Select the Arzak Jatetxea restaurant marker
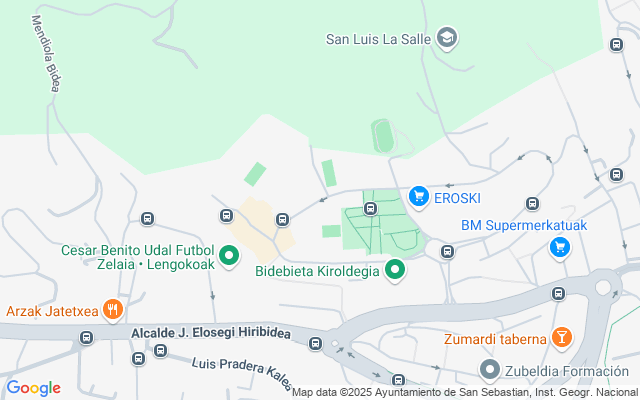This screenshot has width=640, height=400. coord(113,310)
